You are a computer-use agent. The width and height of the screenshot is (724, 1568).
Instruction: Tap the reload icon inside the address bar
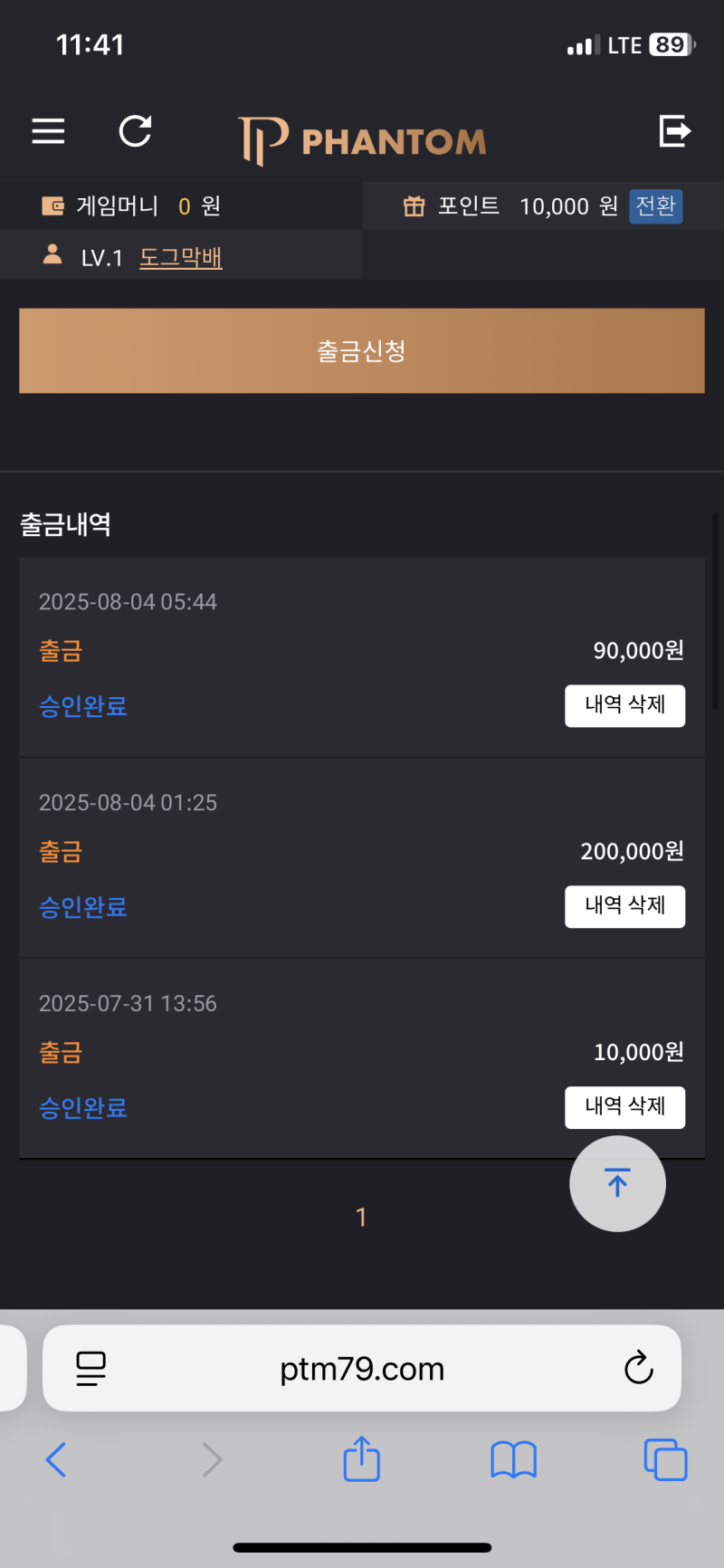point(639,1368)
